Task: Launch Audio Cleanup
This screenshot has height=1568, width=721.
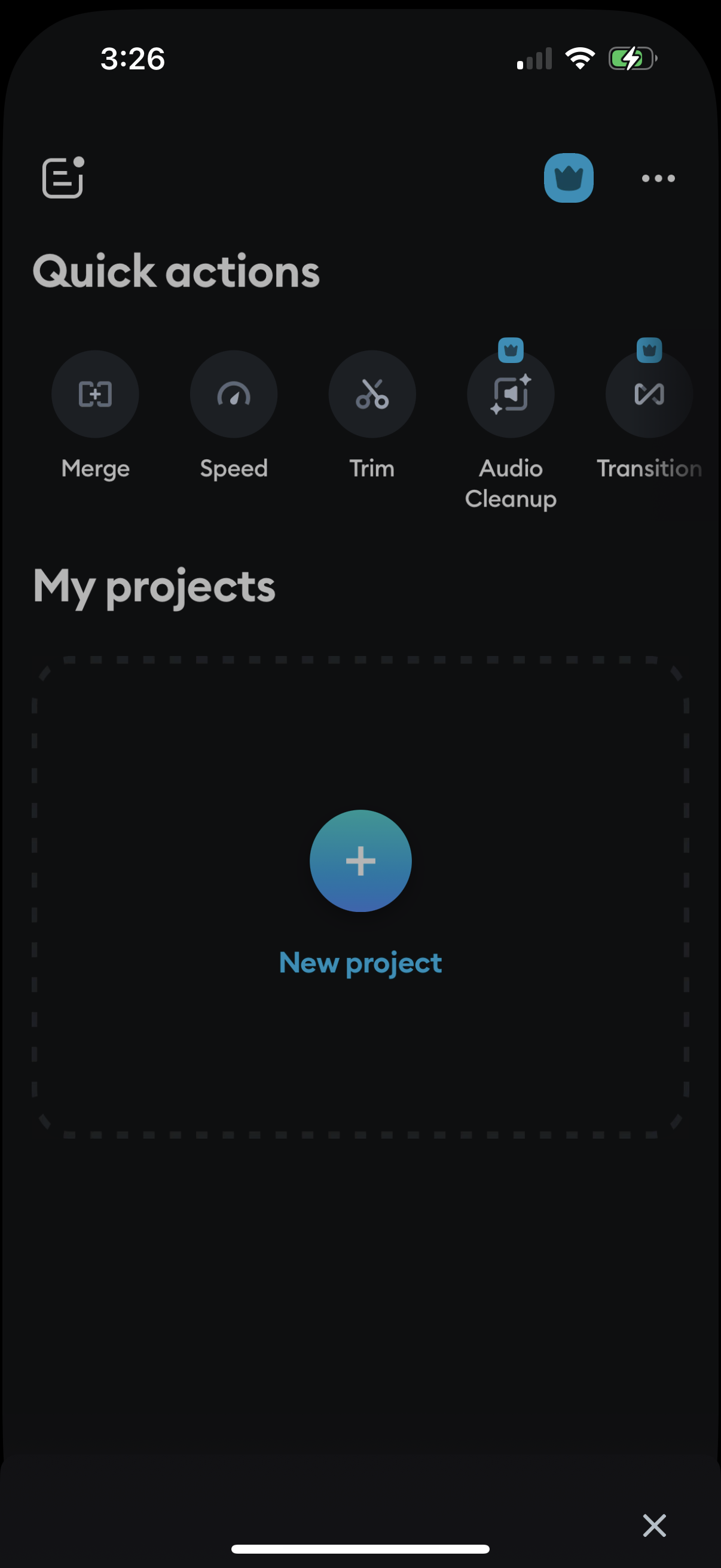Action: tap(511, 394)
